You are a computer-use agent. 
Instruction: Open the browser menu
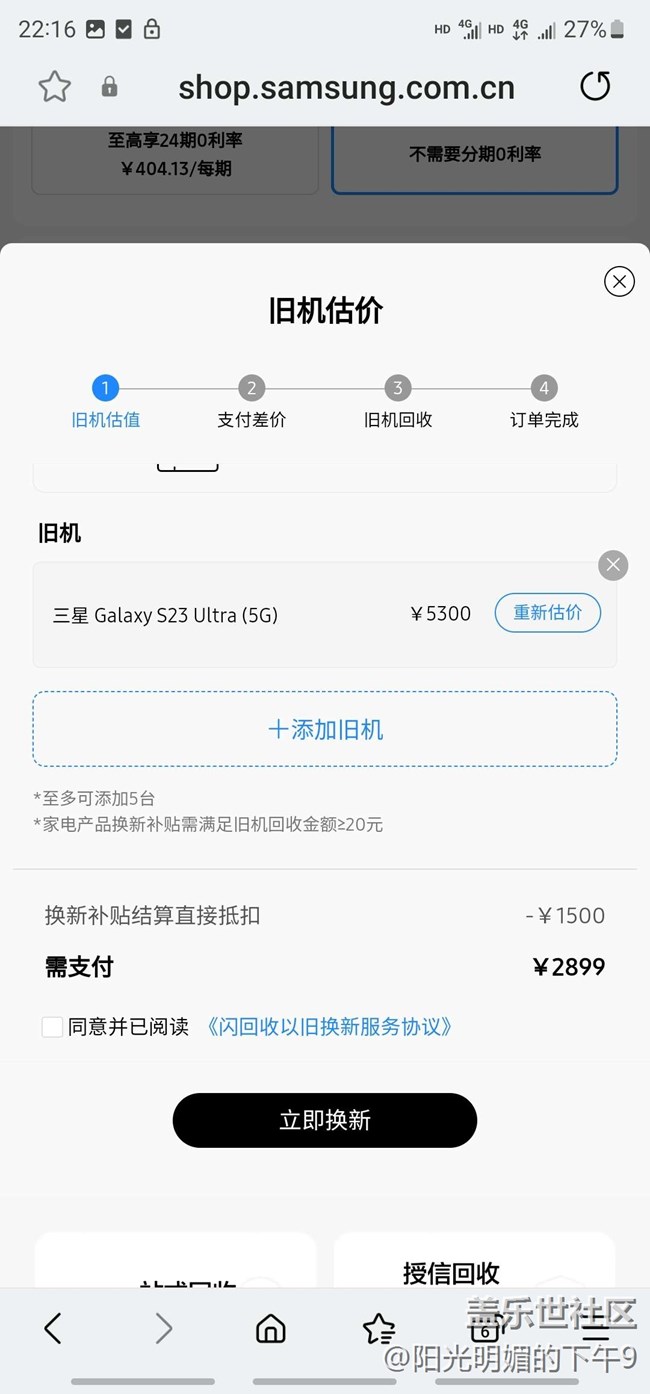pos(595,1330)
